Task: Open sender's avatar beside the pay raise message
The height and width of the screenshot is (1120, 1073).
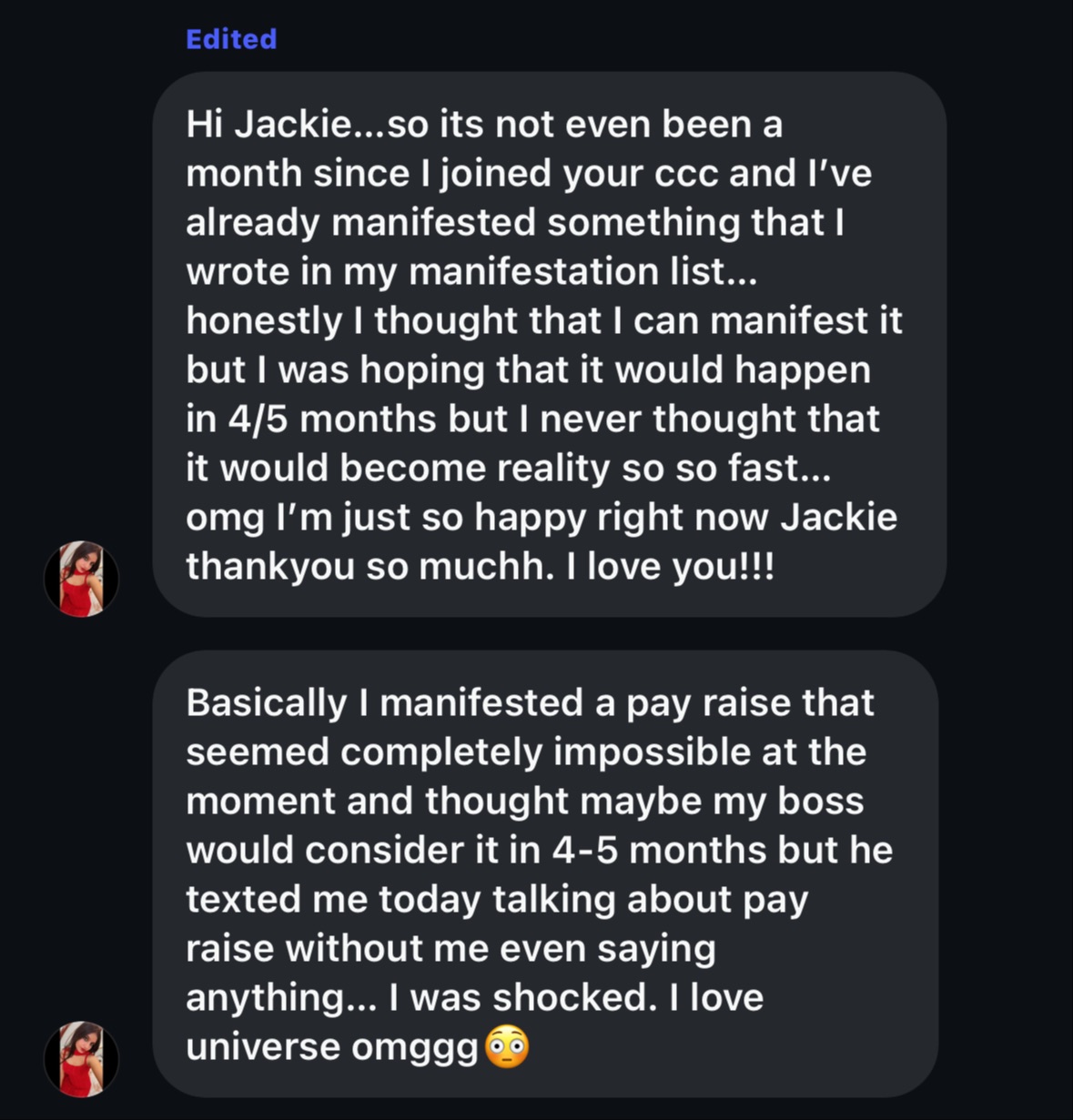Action: [x=82, y=1058]
